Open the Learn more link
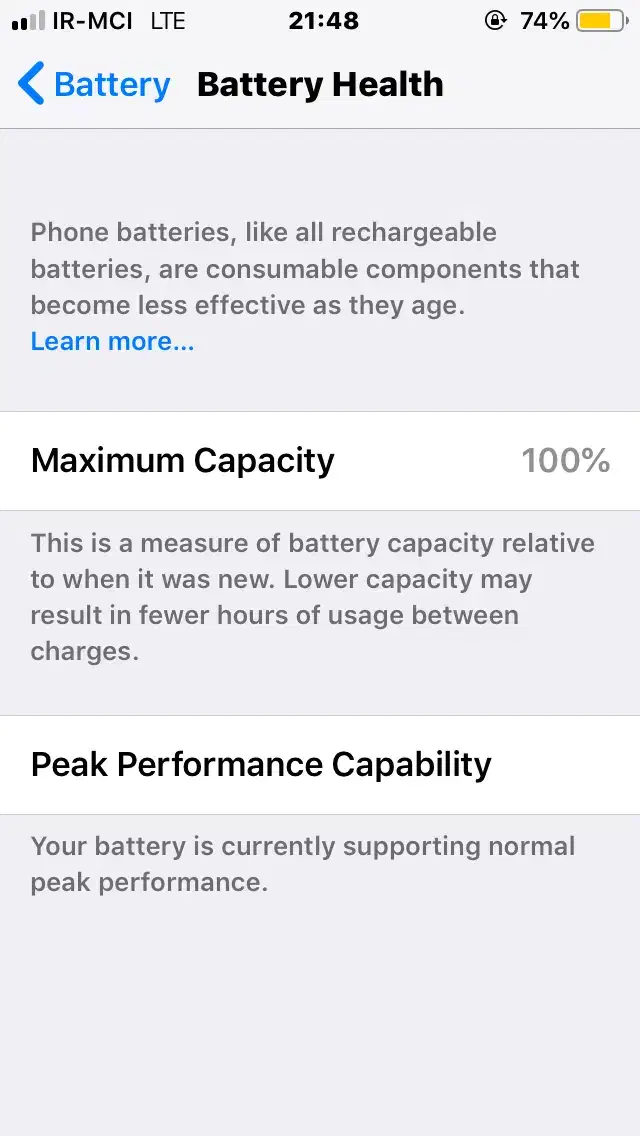 (112, 341)
